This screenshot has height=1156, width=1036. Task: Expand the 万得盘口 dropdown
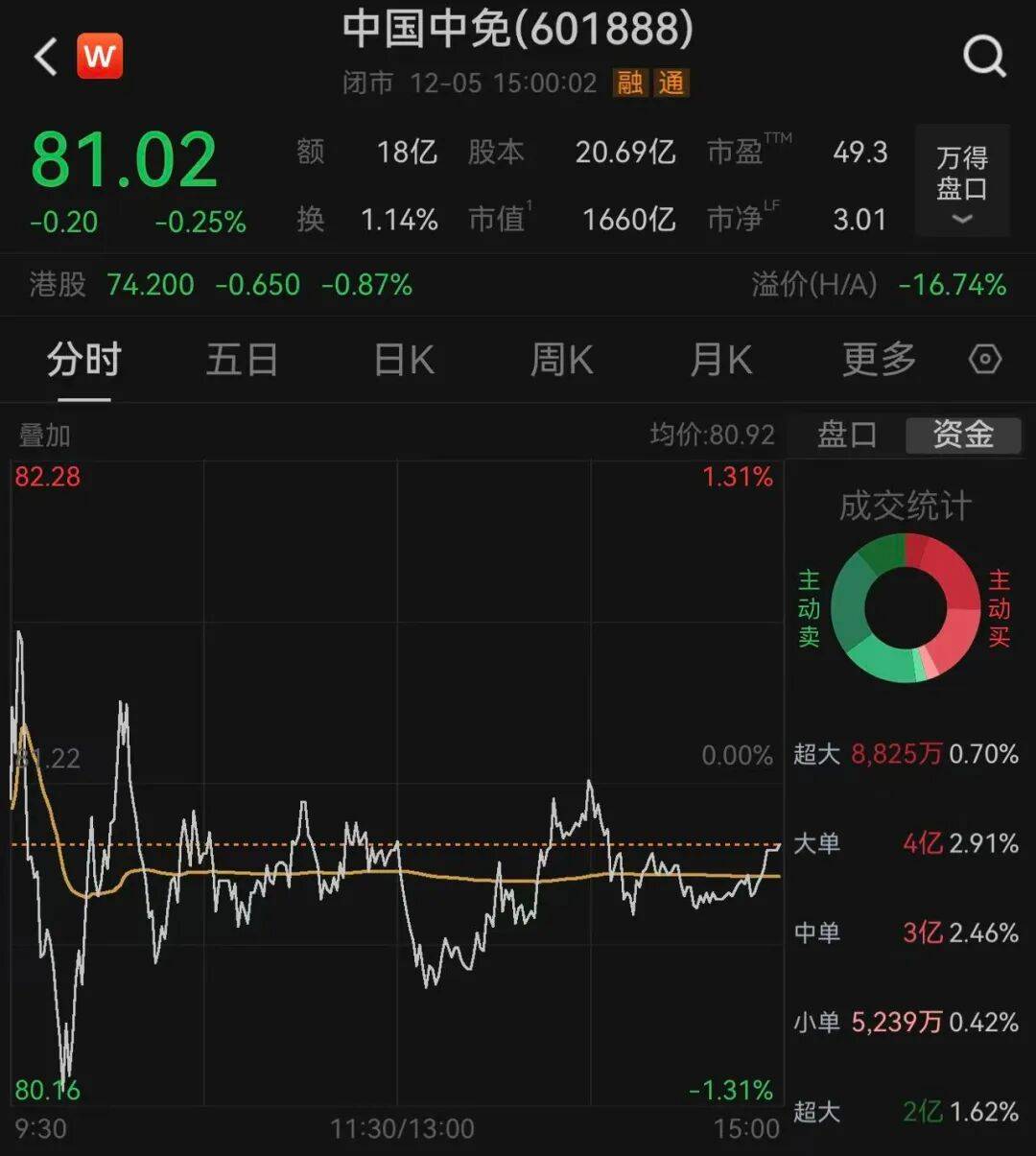click(x=961, y=182)
